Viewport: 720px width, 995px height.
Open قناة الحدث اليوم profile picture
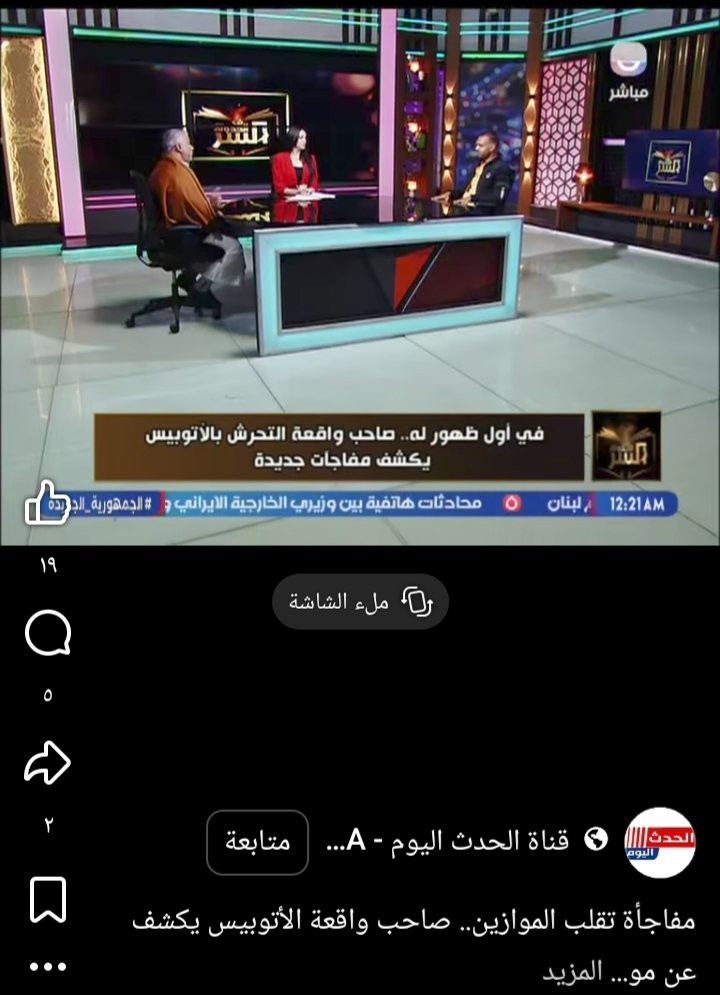click(x=660, y=842)
